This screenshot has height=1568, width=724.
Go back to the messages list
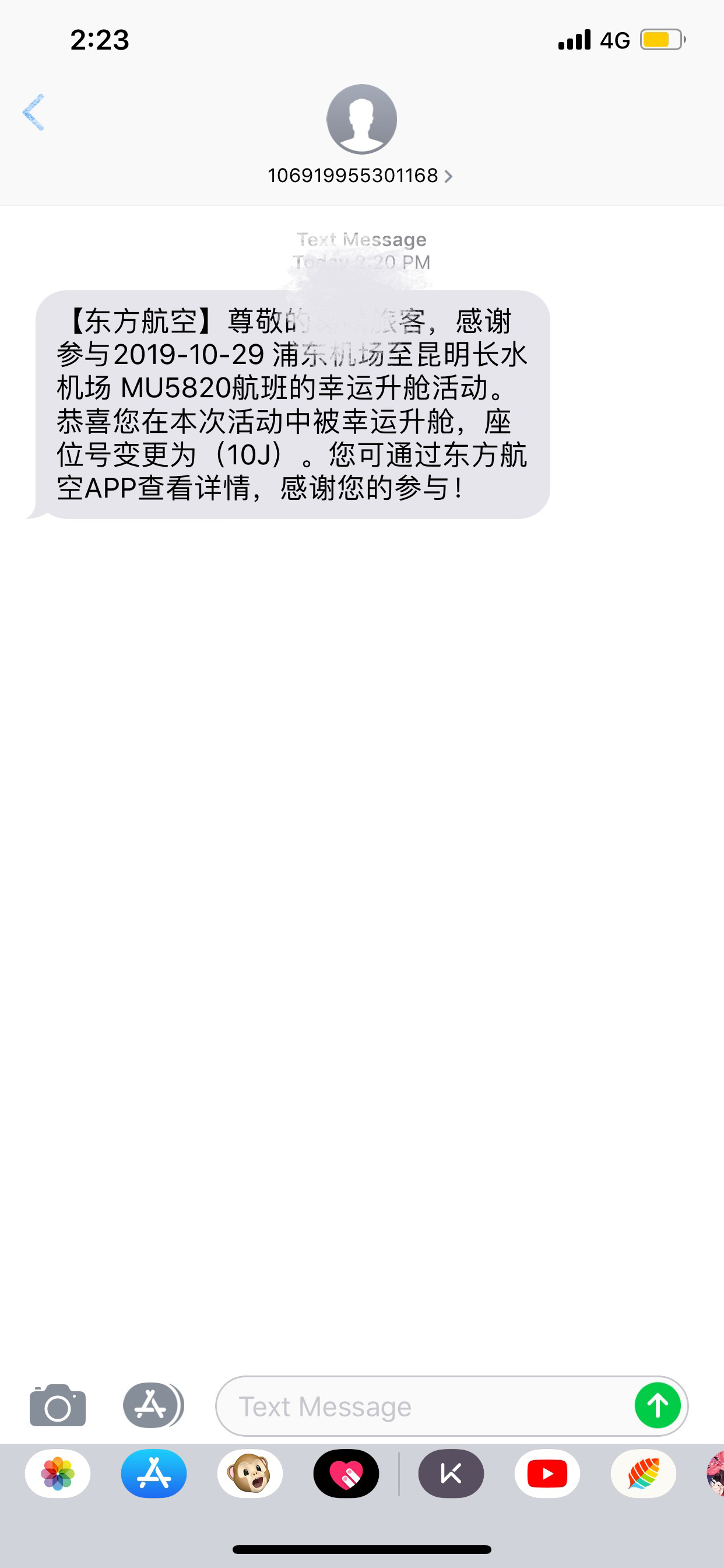(34, 113)
